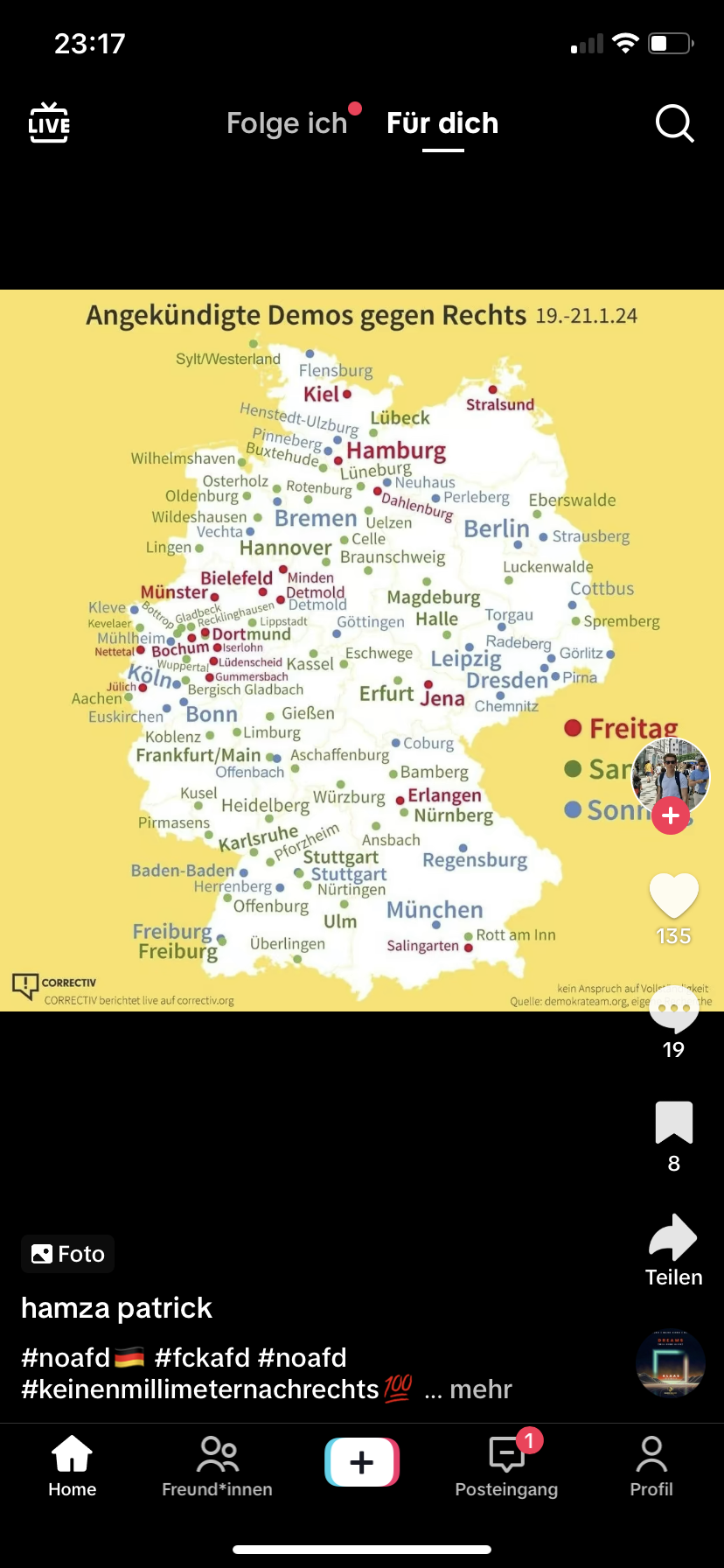Open the LIVE streams icon
724x1568 pixels.
tap(49, 122)
